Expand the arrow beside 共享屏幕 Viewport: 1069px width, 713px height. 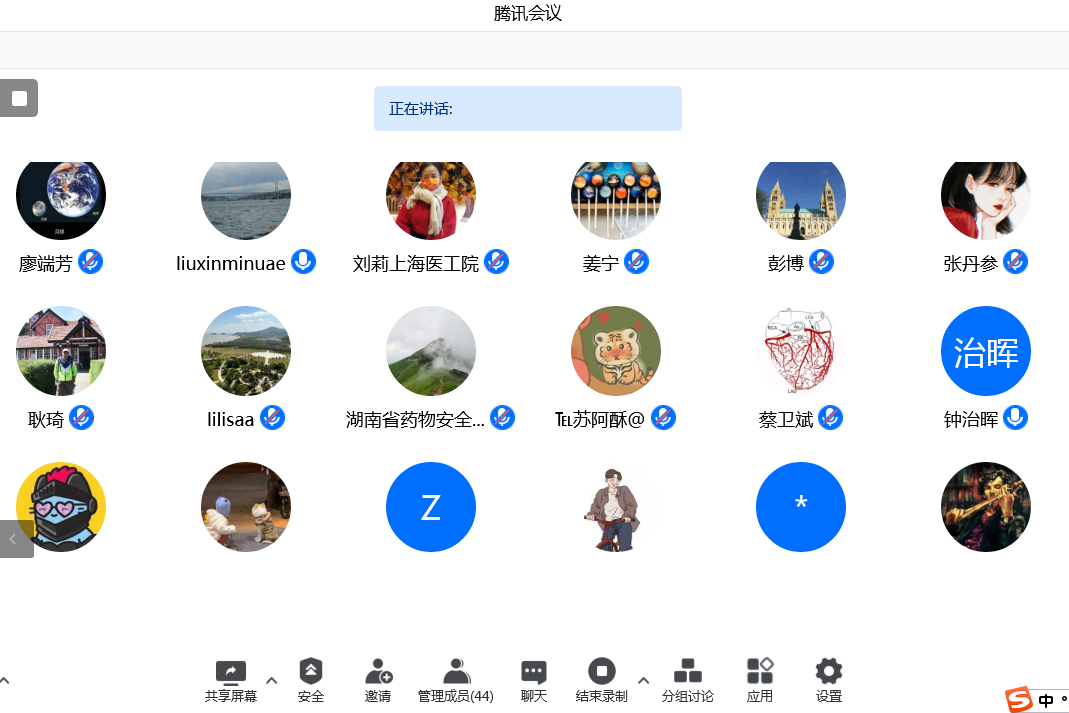(x=271, y=681)
